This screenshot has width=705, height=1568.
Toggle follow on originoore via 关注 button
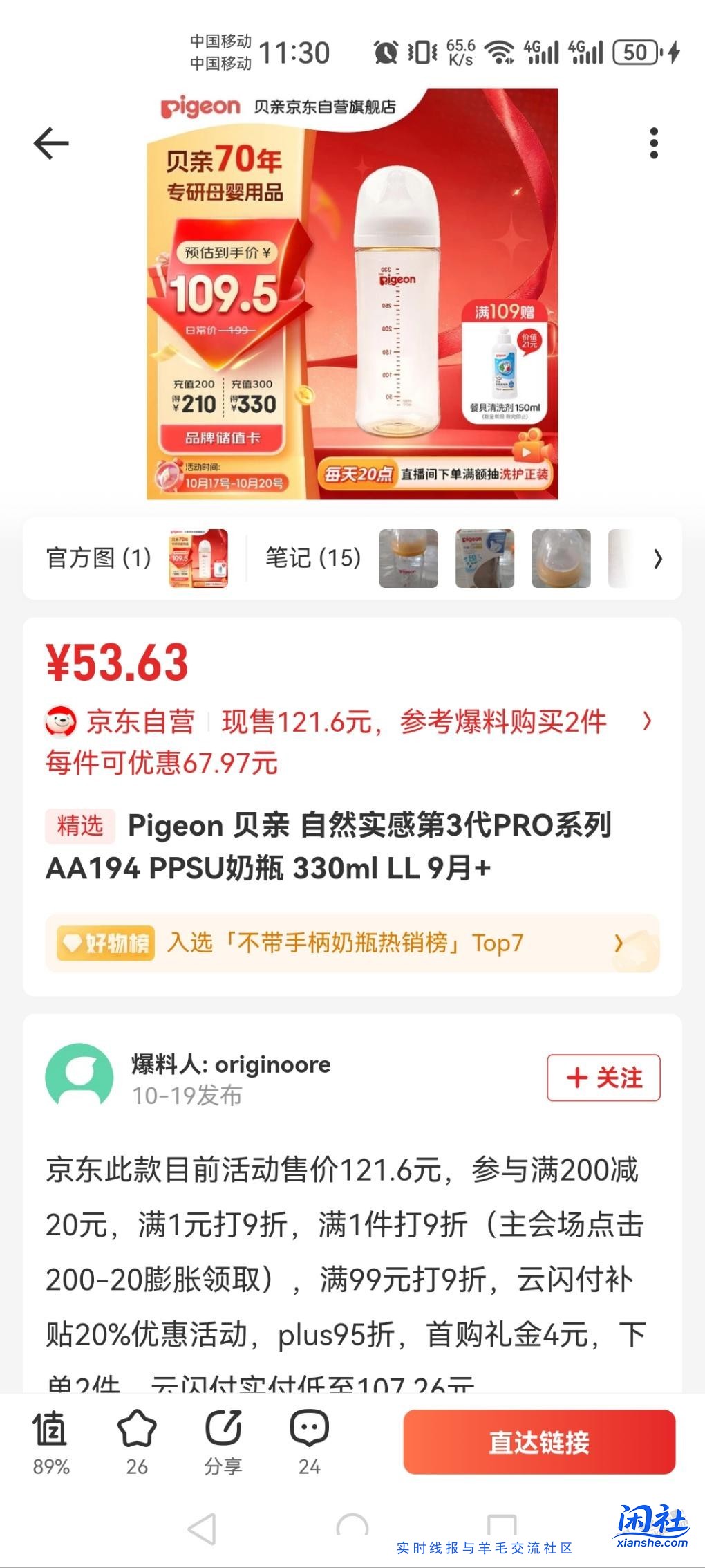tap(603, 1077)
